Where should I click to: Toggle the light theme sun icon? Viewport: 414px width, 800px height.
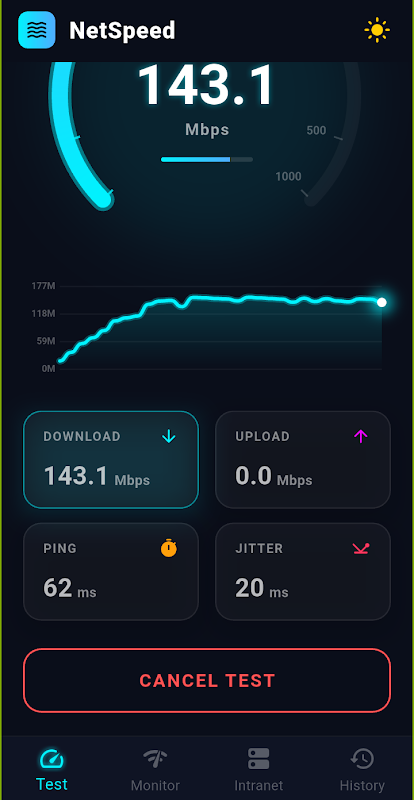[x=377, y=30]
